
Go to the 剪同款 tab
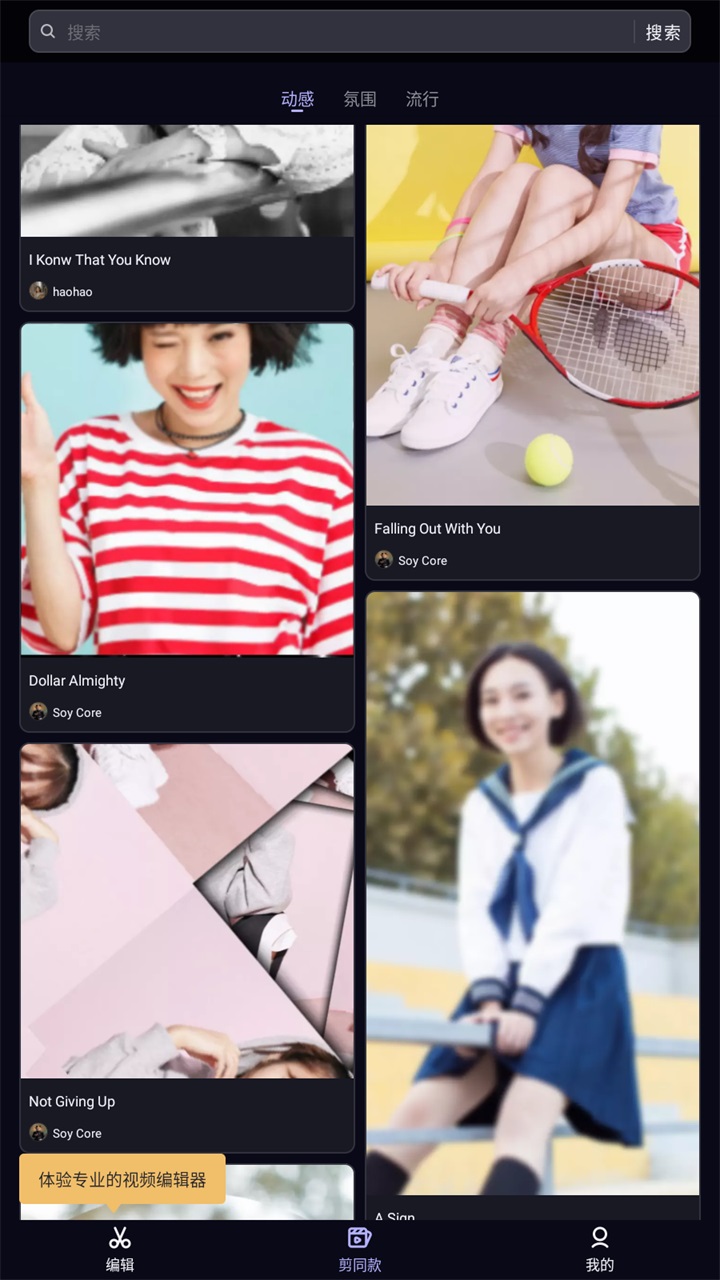click(x=360, y=1249)
